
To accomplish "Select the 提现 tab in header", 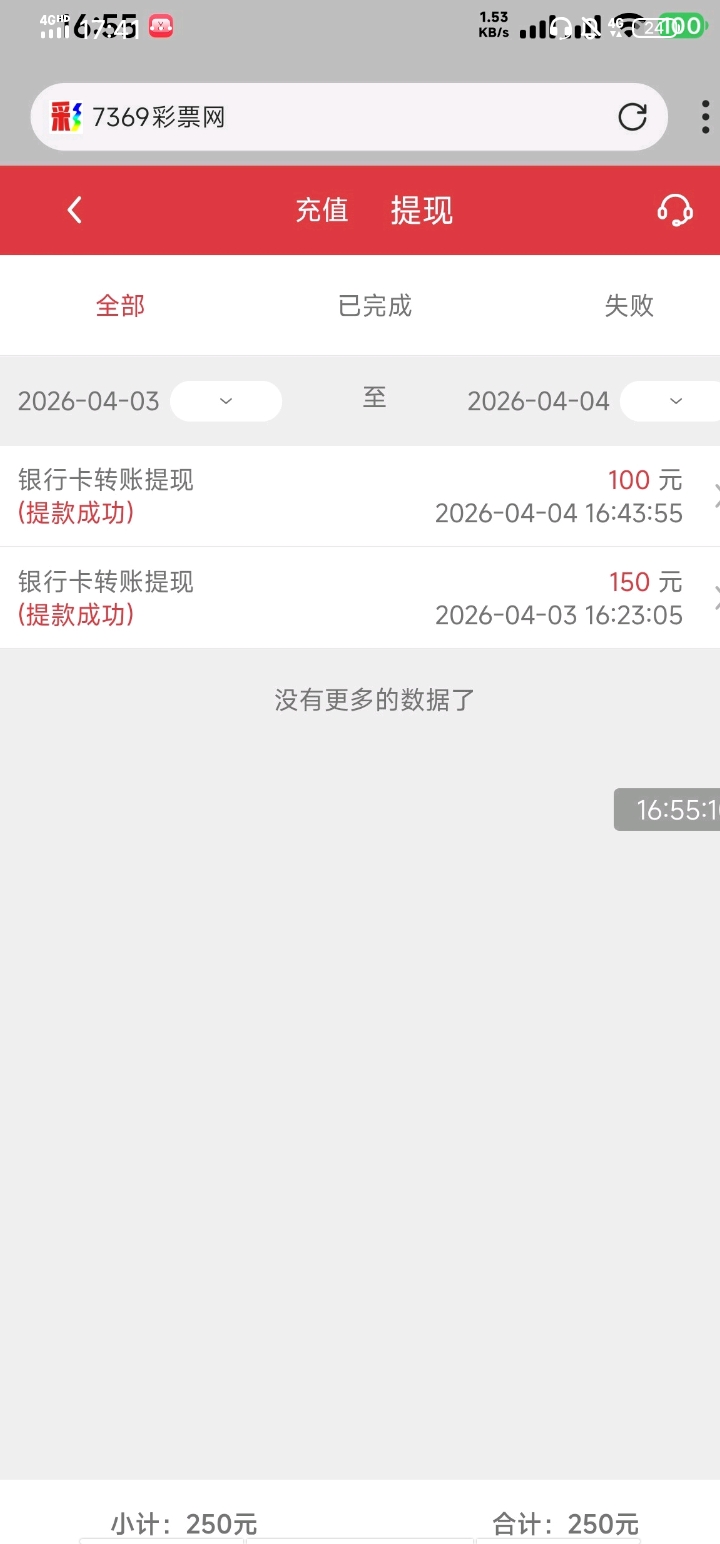I will 421,210.
